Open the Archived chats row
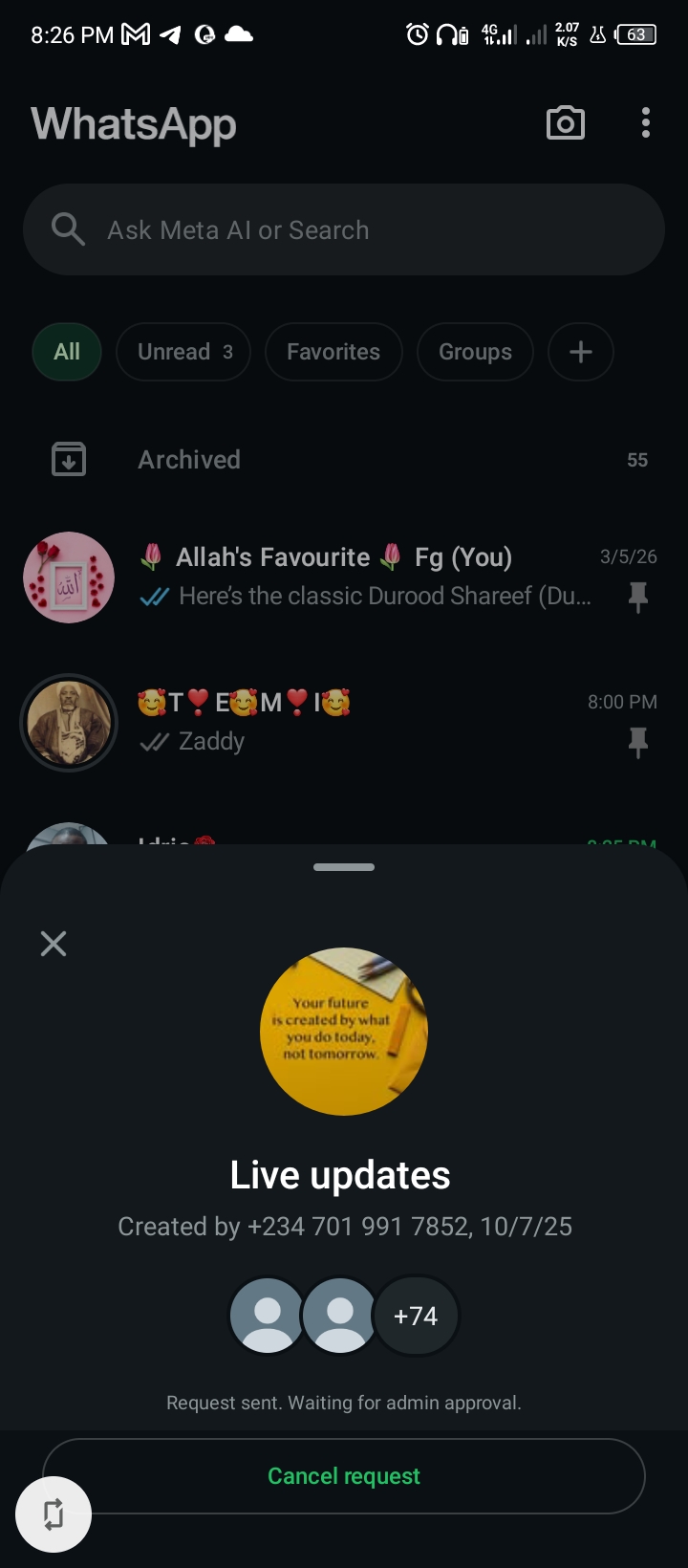Viewport: 688px width, 1568px height. pos(344,460)
